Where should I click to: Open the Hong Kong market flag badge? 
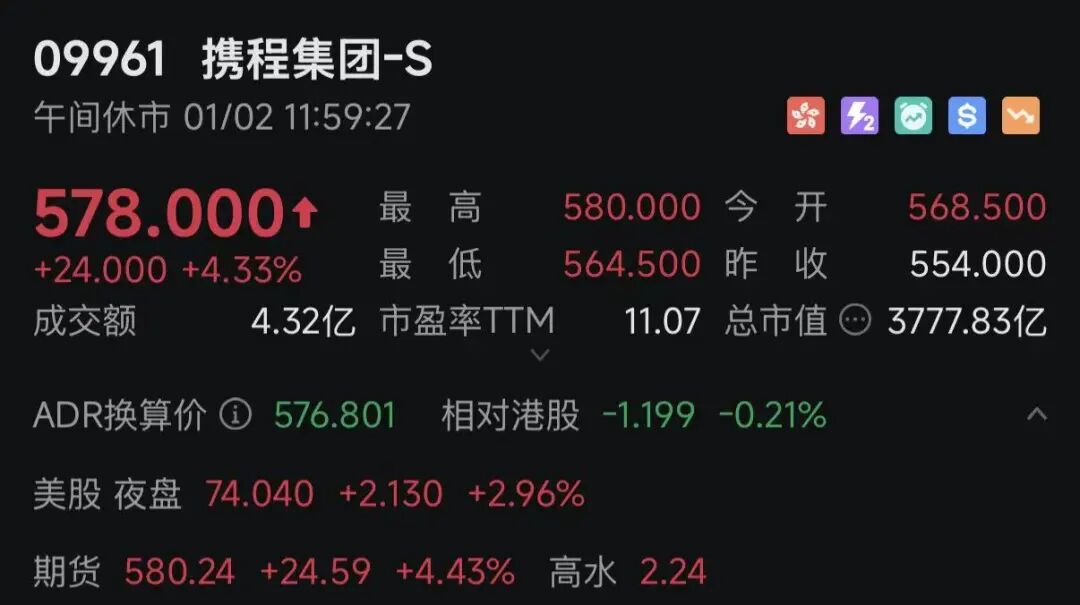point(806,116)
